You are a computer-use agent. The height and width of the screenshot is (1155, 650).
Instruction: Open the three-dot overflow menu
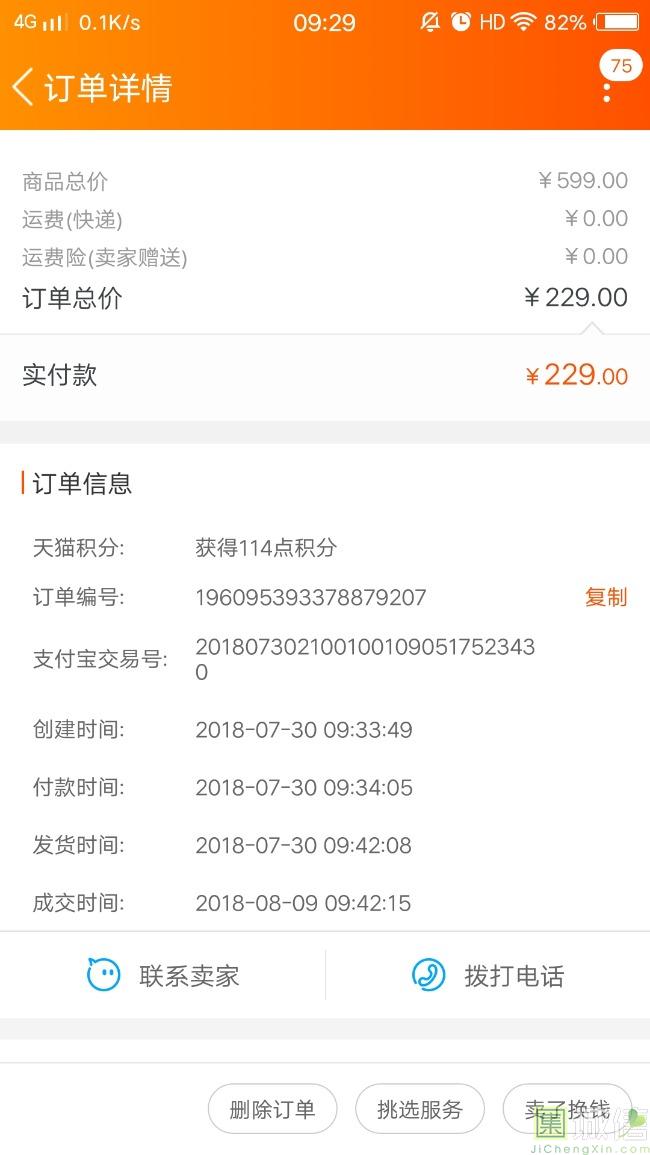point(606,90)
